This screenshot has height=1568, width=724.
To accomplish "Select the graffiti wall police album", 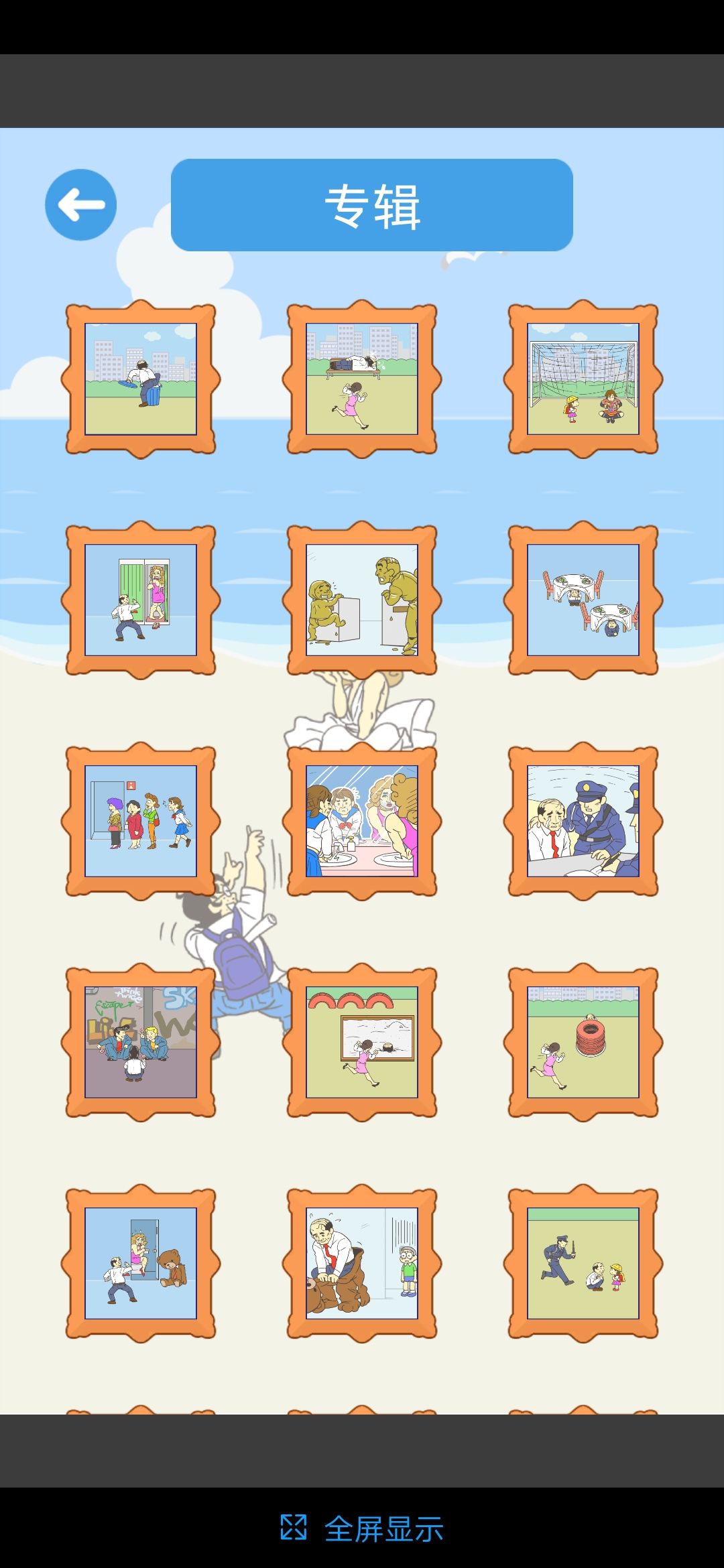I will pyautogui.click(x=142, y=1045).
